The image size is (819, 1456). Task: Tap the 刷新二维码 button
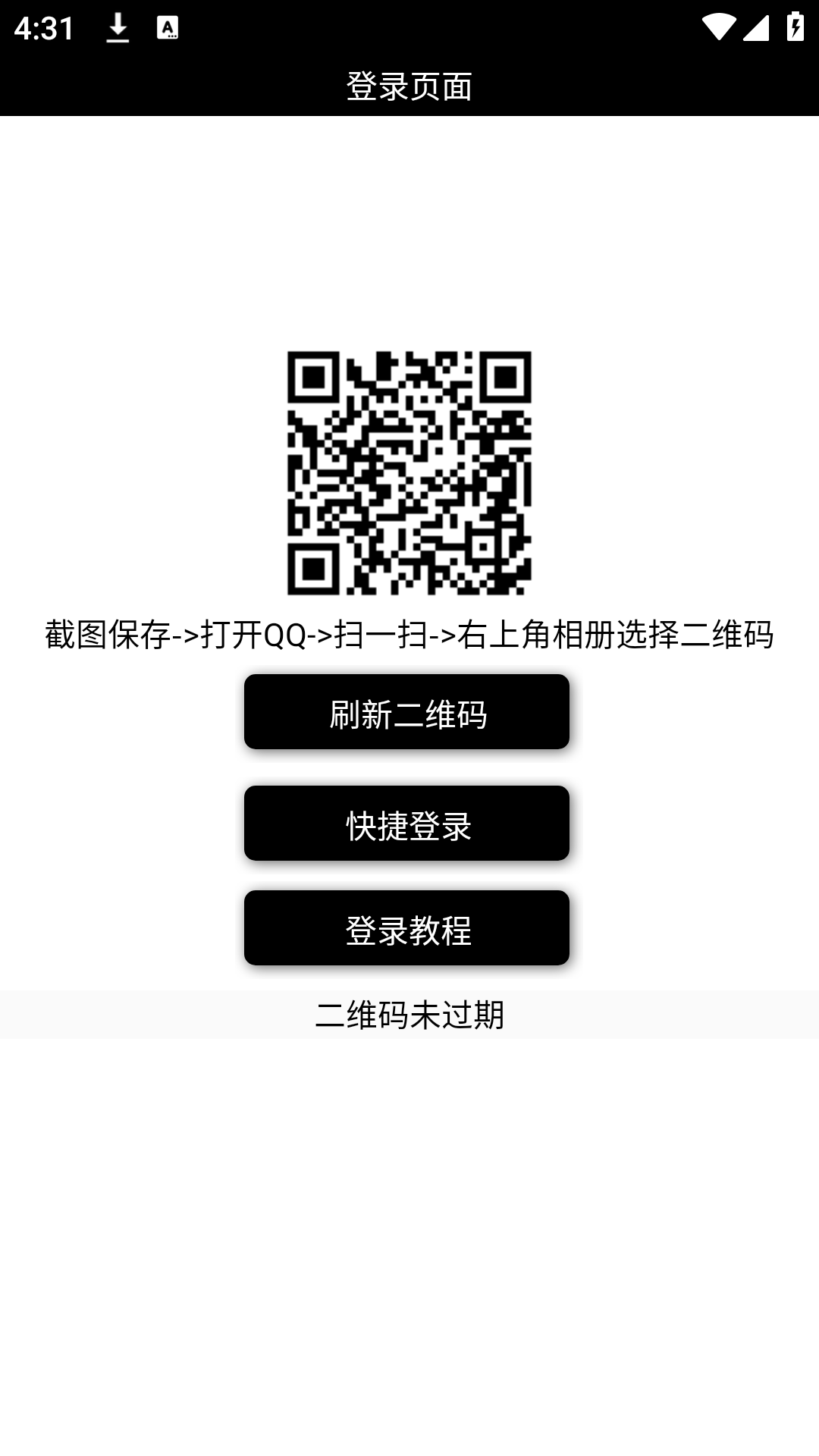(406, 712)
